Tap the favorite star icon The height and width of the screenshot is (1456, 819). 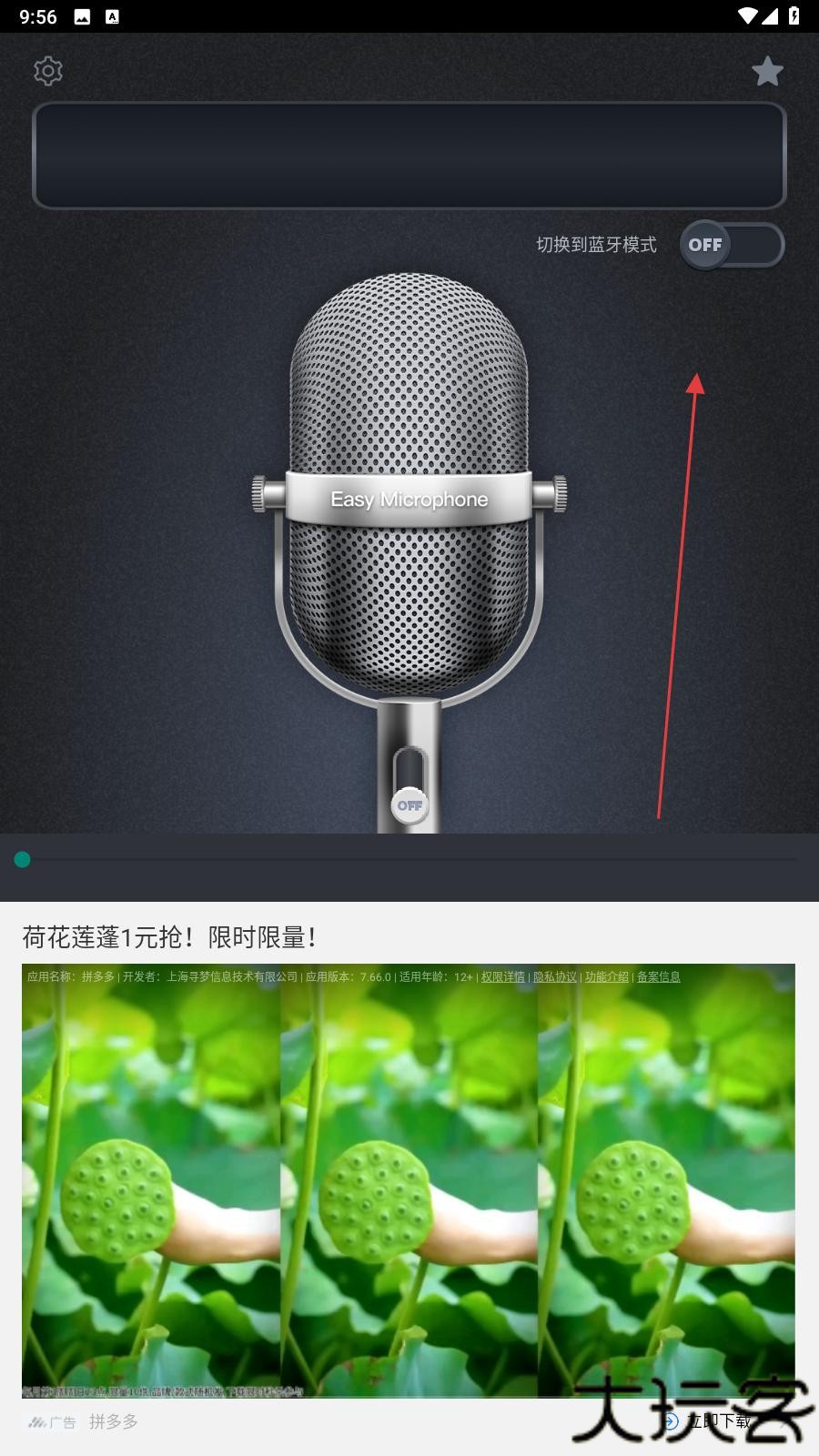coord(767,72)
